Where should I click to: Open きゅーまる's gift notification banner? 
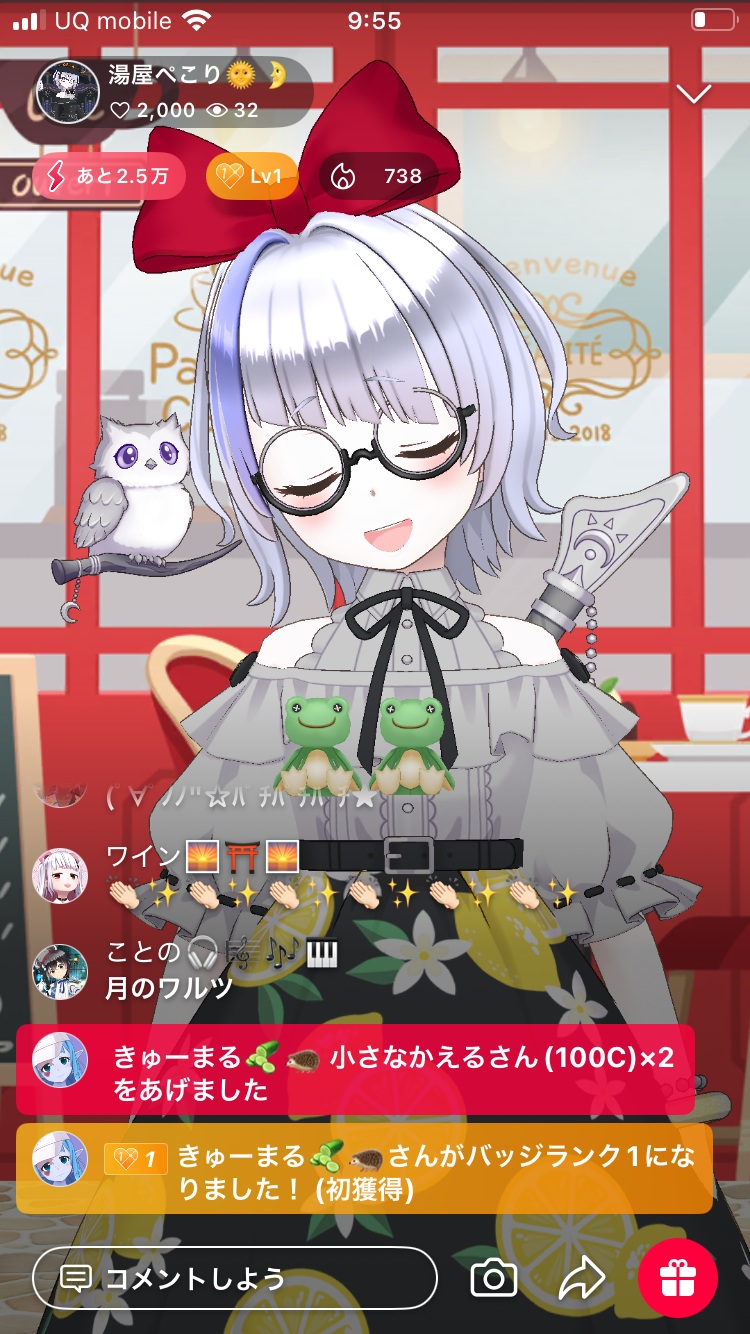coord(355,1070)
